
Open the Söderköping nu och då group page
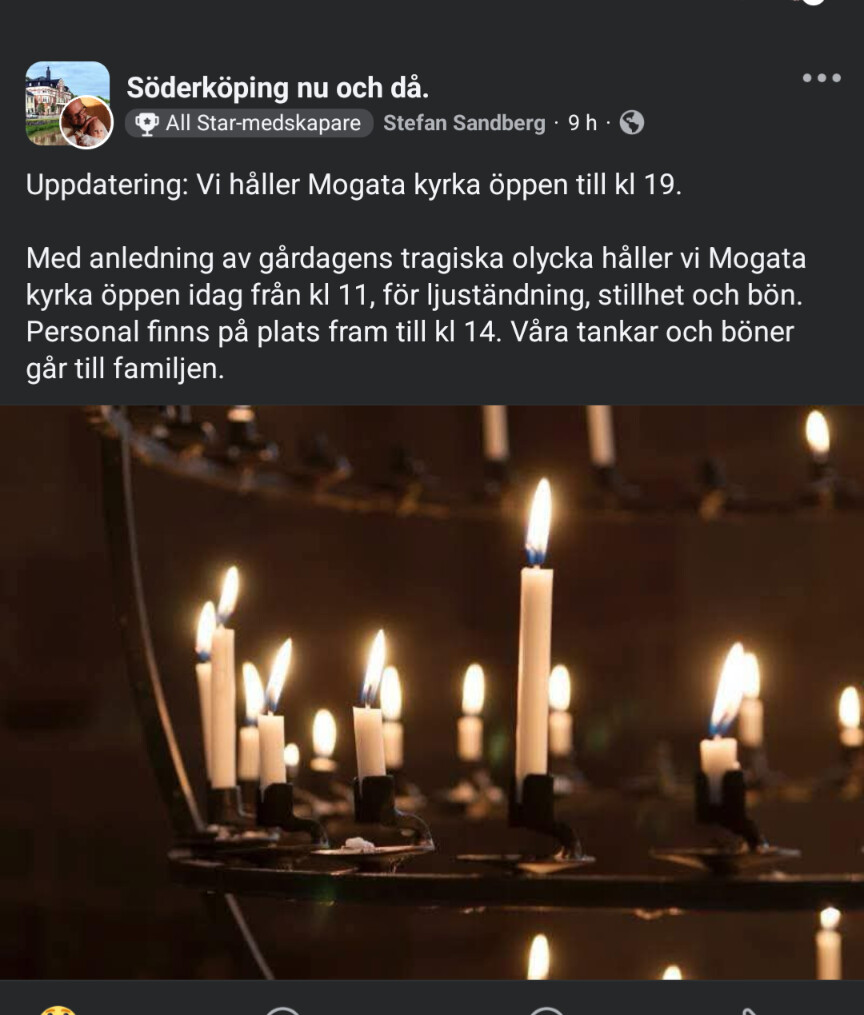tap(277, 88)
